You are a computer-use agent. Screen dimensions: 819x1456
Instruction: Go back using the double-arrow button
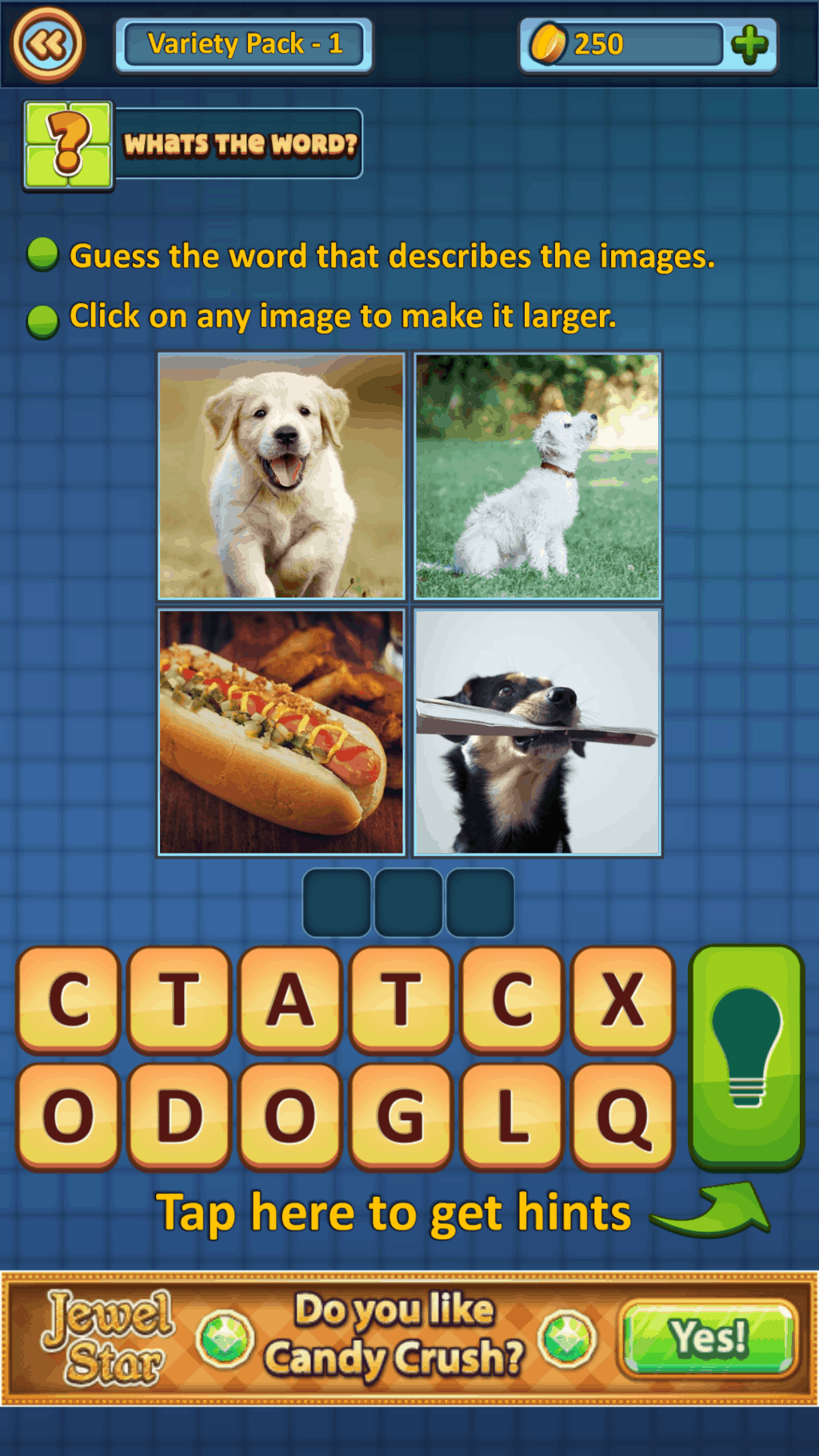pos(47,45)
